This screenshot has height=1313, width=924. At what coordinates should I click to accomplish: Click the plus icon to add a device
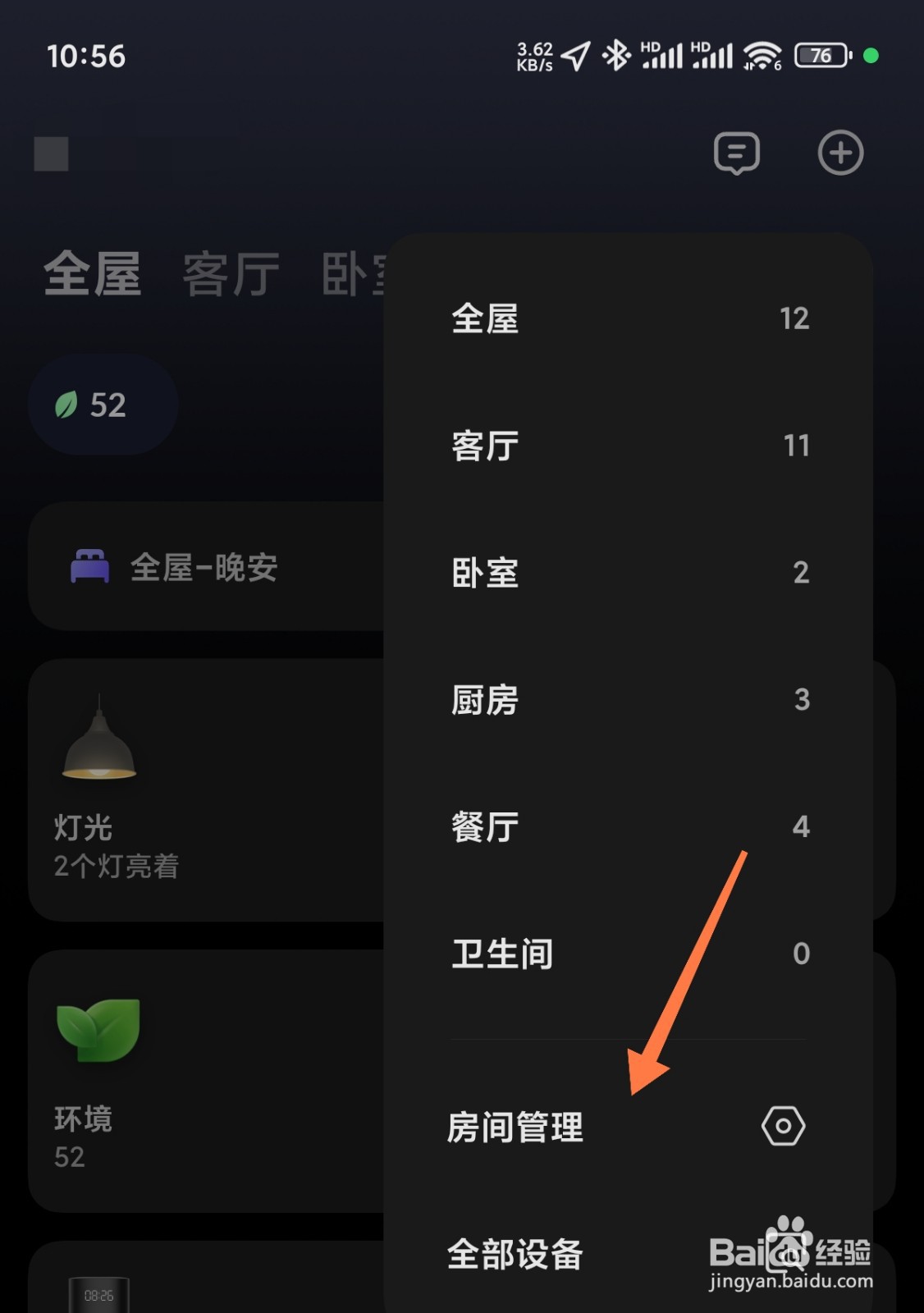point(839,153)
